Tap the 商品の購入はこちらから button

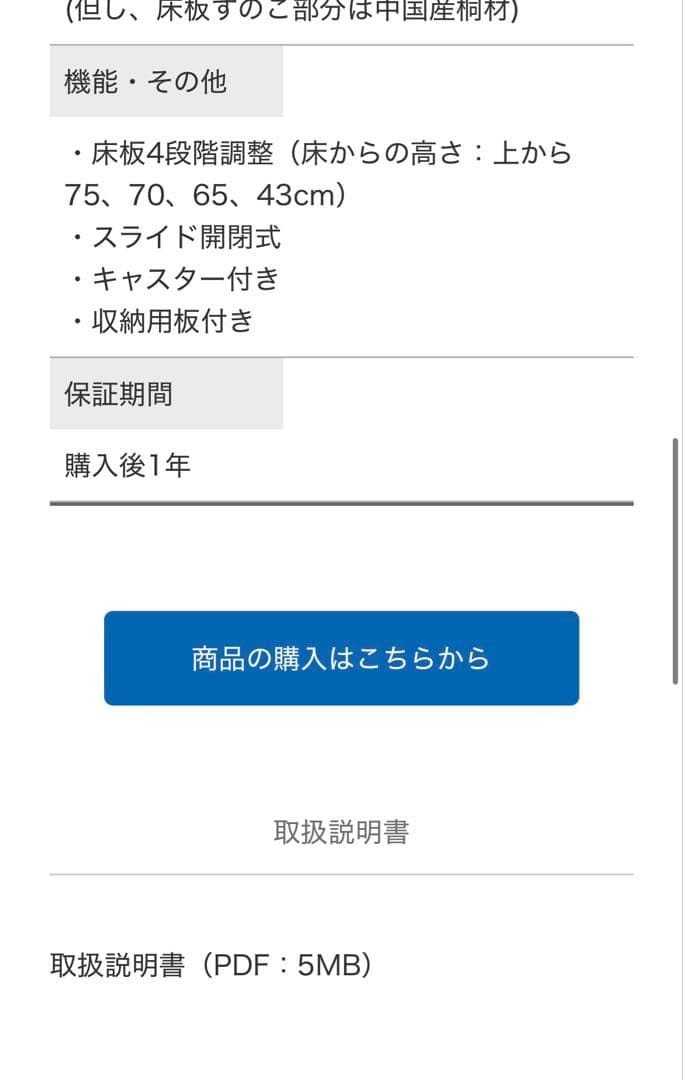[x=341, y=658]
